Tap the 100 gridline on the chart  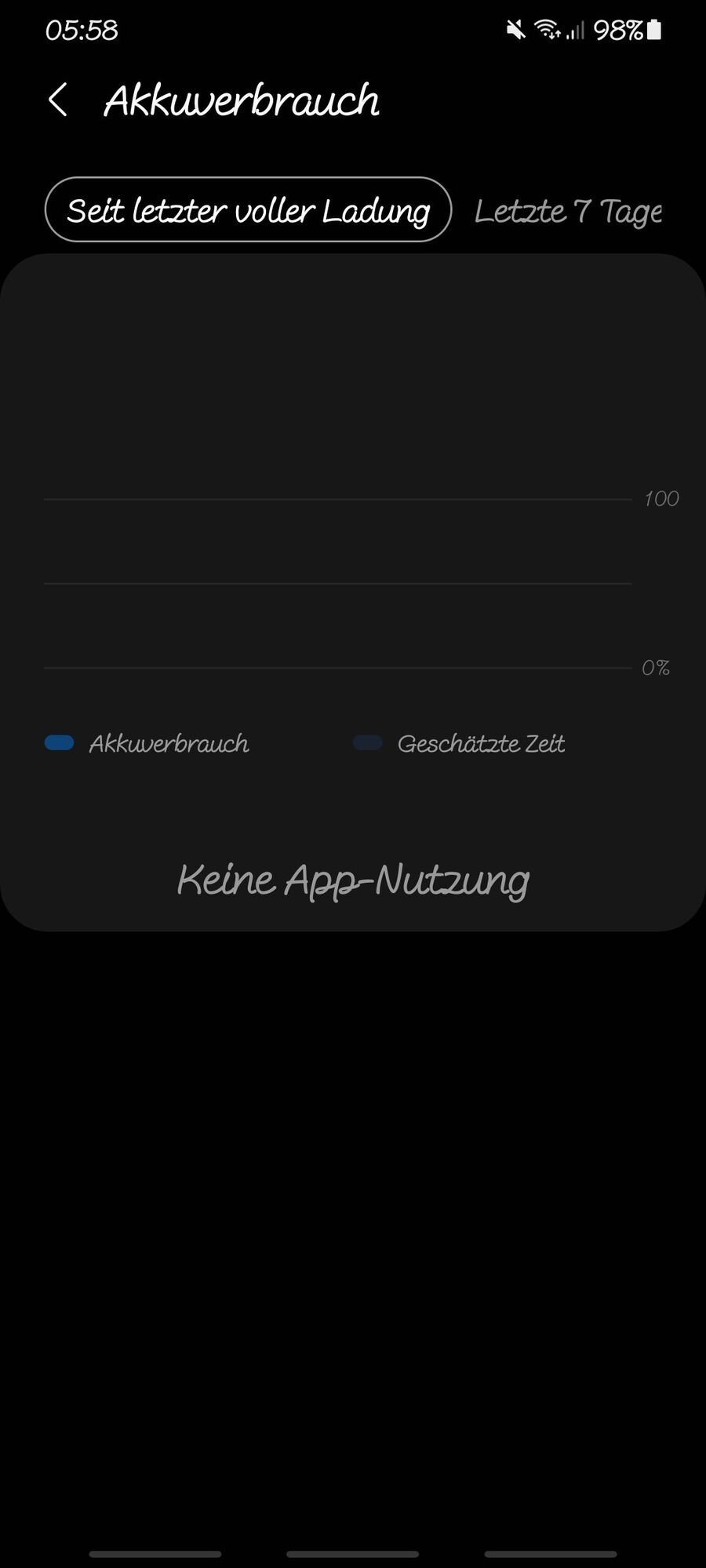click(661, 499)
